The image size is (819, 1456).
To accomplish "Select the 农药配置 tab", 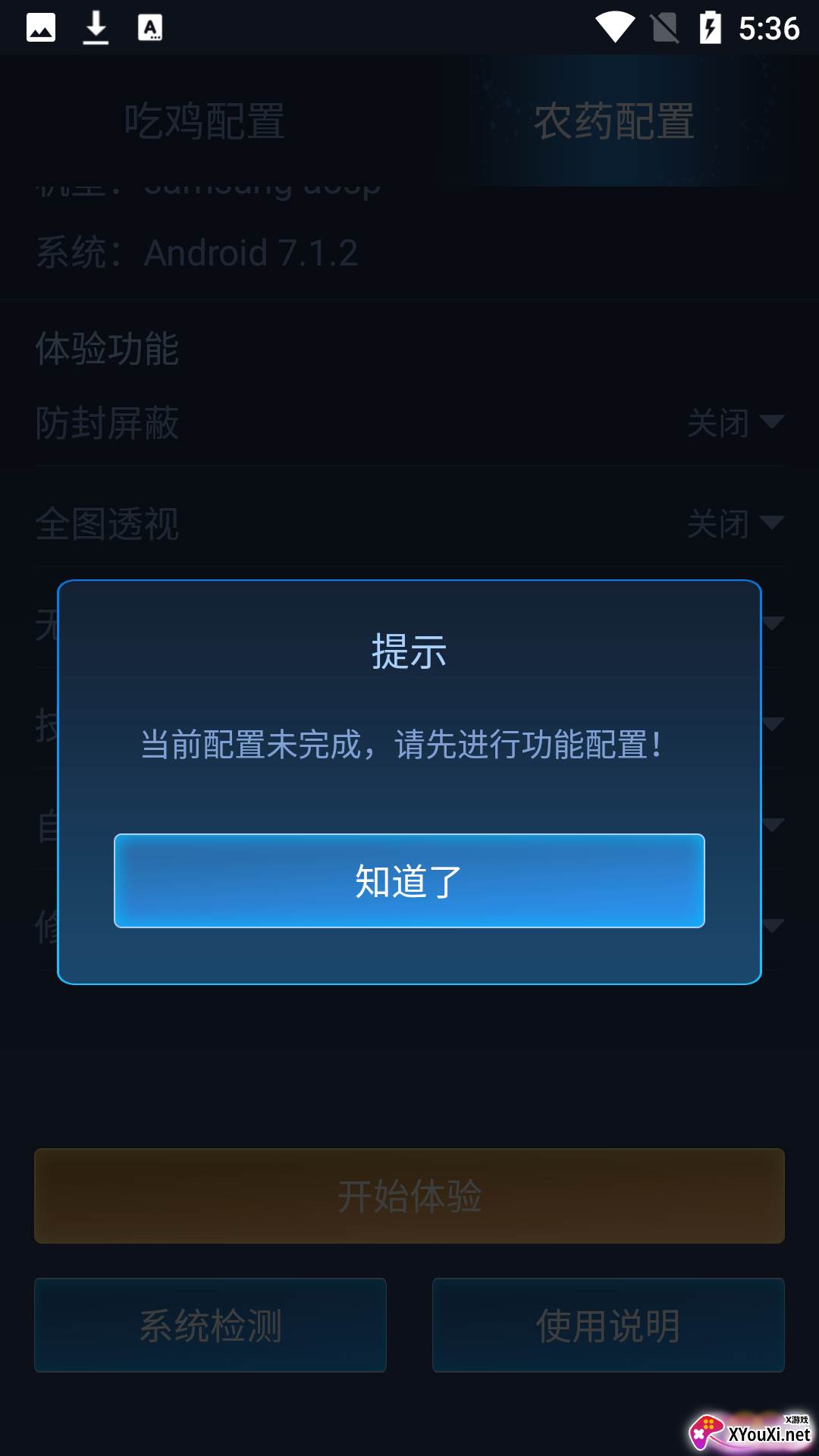I will [614, 121].
